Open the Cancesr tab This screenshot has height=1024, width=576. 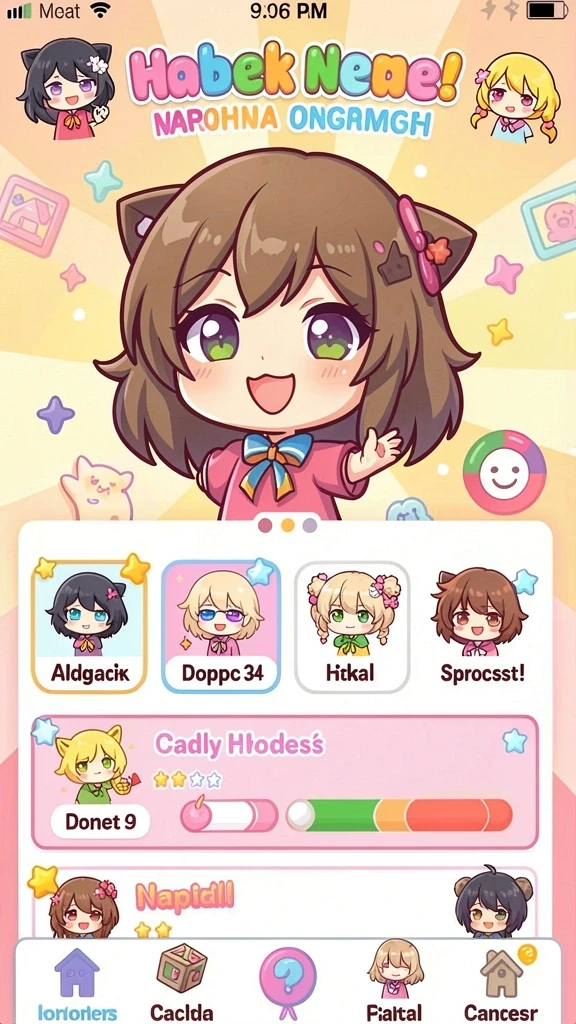[502, 984]
